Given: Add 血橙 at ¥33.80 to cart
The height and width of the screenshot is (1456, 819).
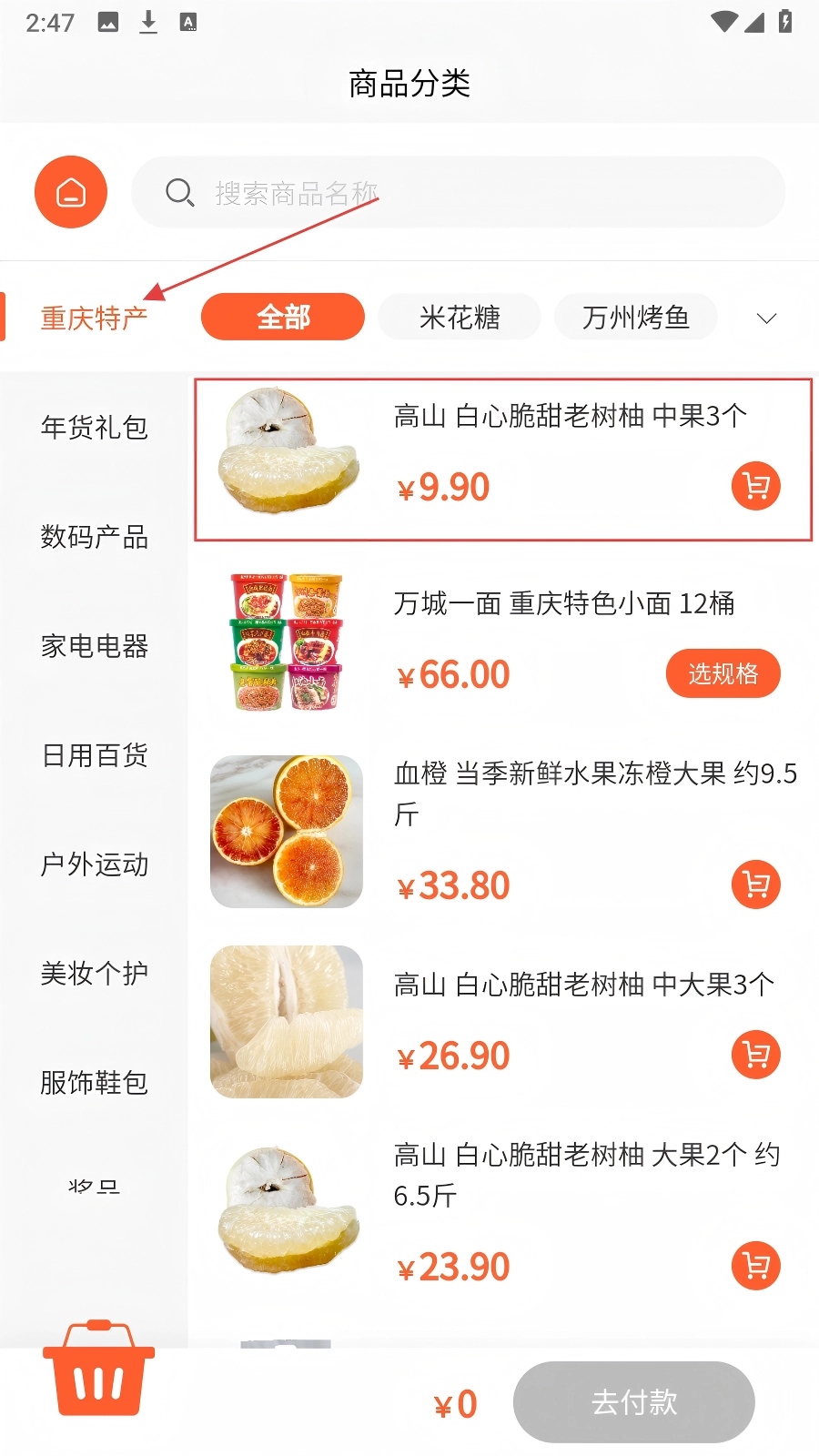Looking at the screenshot, I should (756, 885).
